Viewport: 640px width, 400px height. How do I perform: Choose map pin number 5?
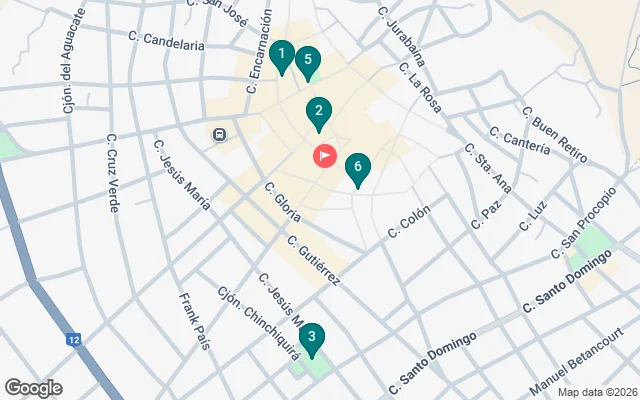point(308,62)
